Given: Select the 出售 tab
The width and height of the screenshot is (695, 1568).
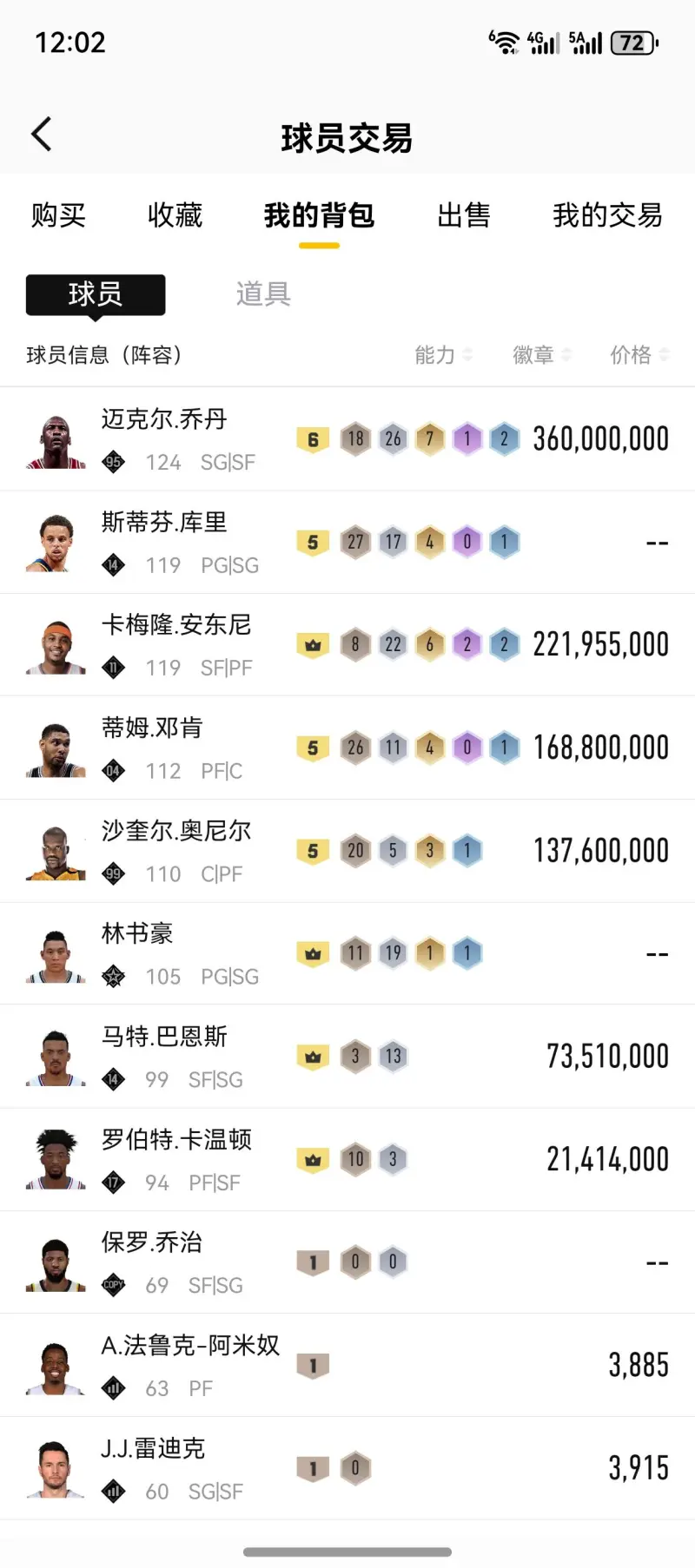Looking at the screenshot, I should (464, 215).
